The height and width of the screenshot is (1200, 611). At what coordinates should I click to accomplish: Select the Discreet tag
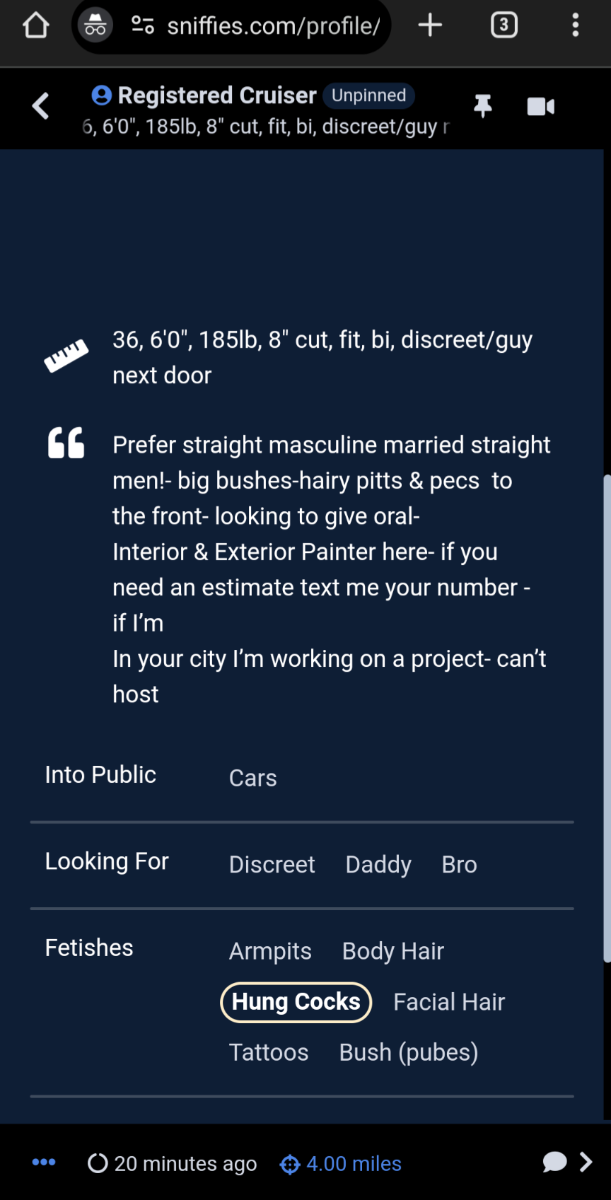tap(272, 865)
